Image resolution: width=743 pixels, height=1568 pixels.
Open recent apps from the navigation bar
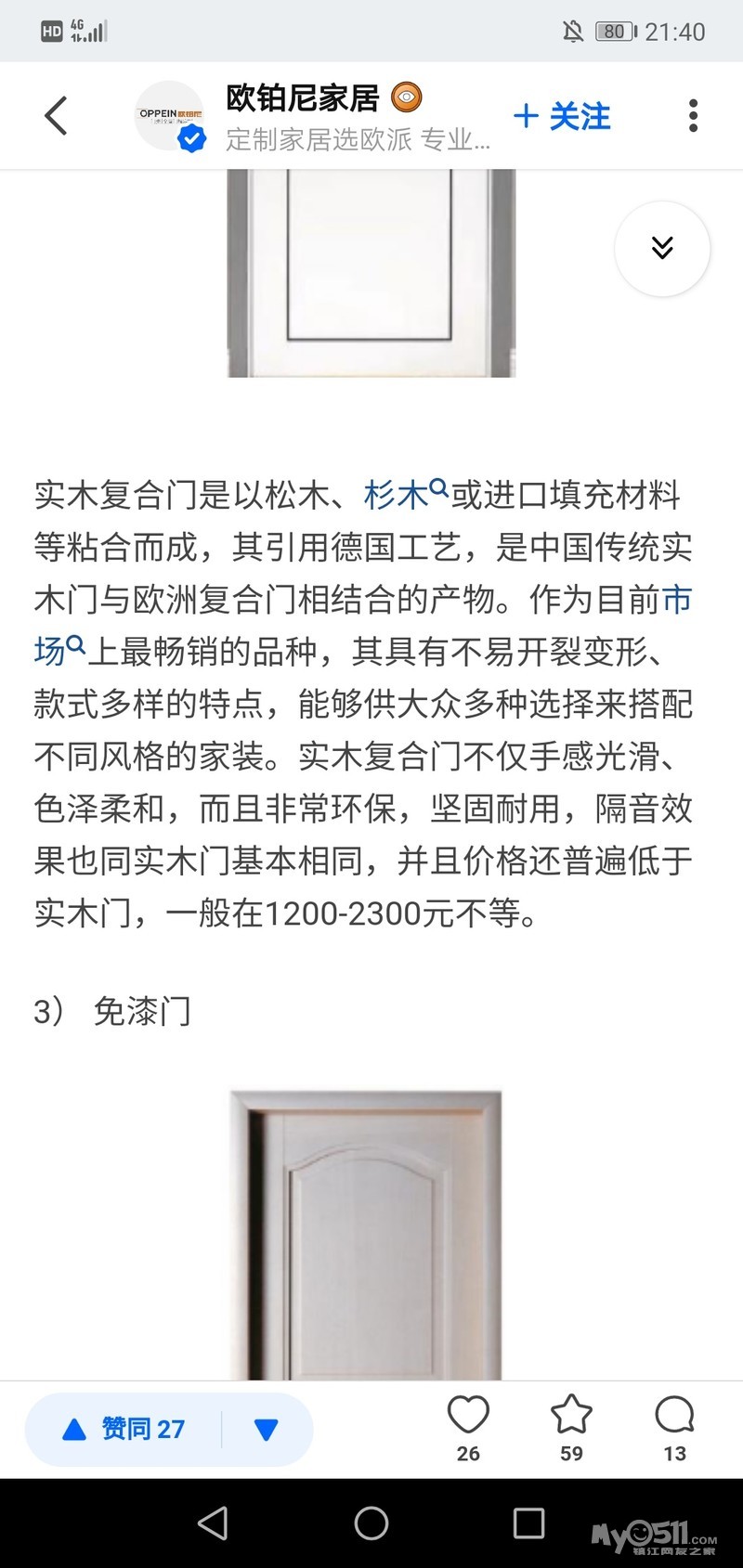coord(528,1523)
